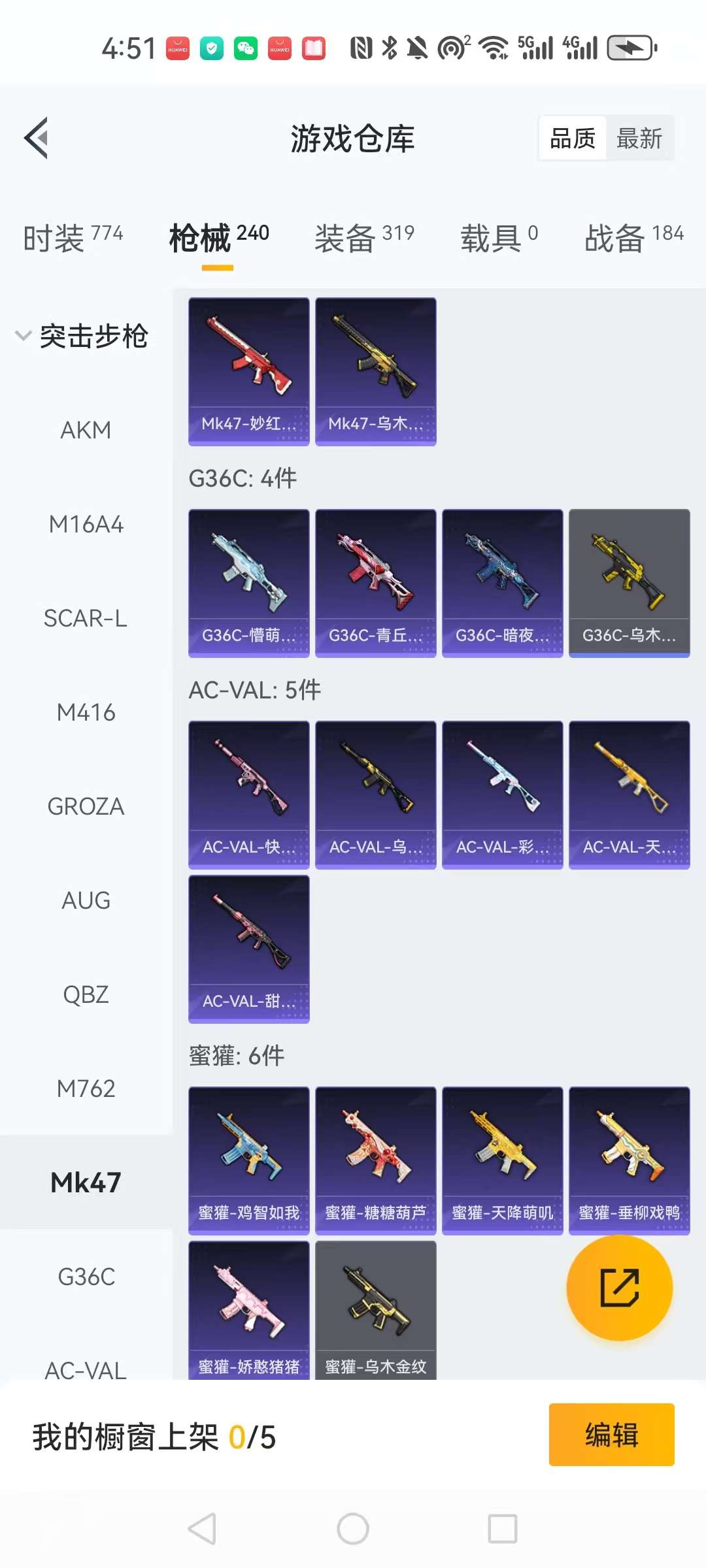
Task: Select AKM in the weapon list
Action: [x=86, y=431]
